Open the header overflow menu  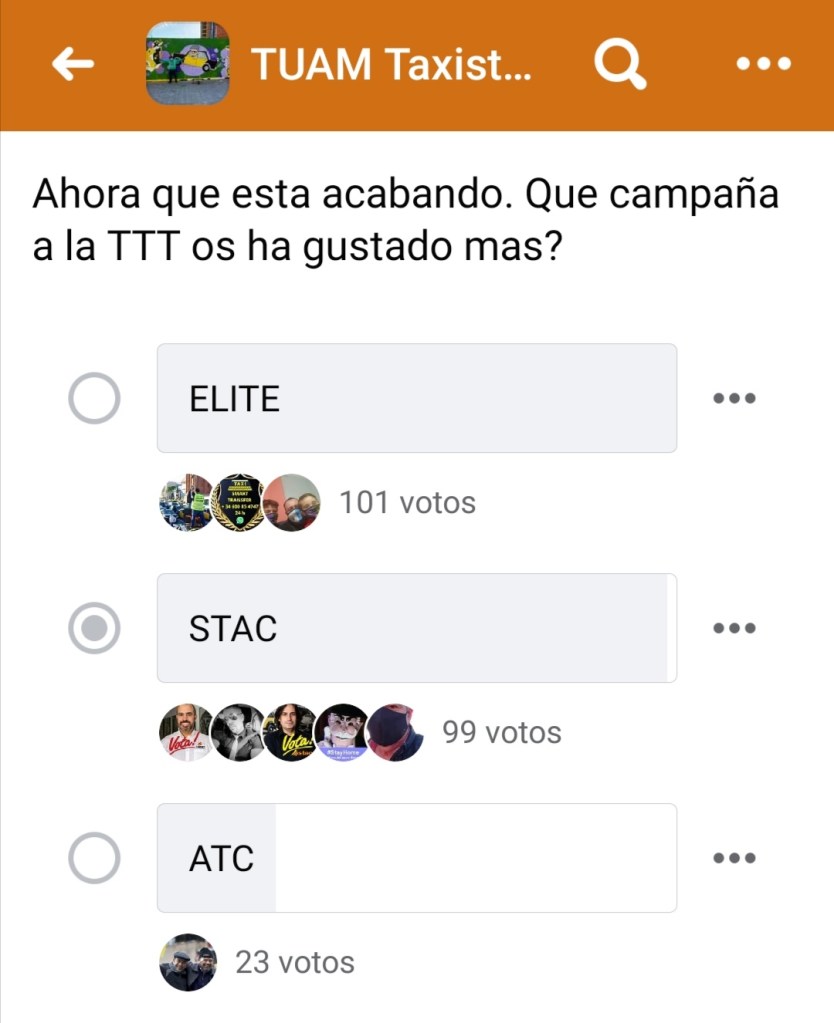[x=763, y=65]
